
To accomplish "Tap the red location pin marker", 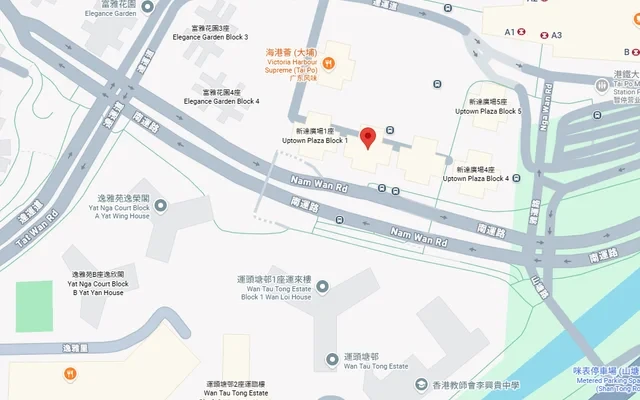I will (367, 138).
